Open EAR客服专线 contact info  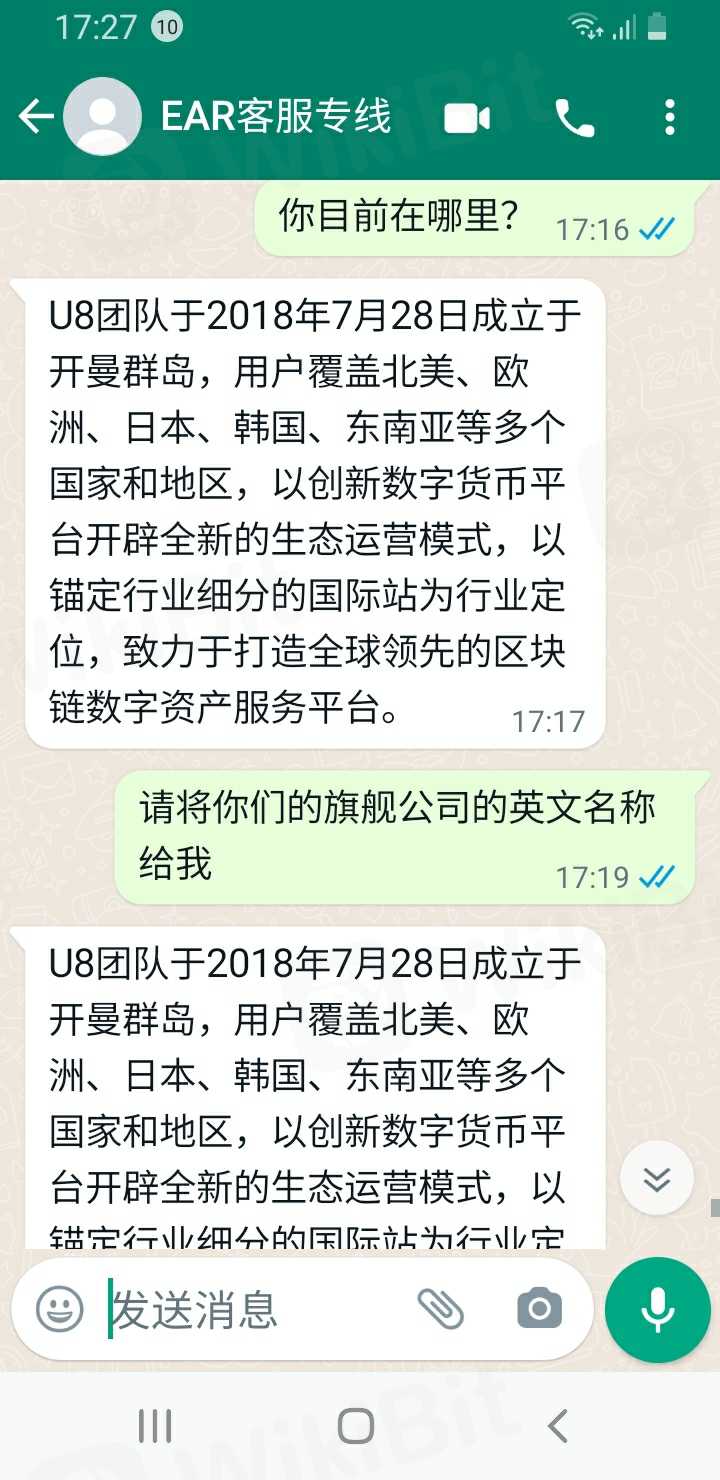(x=276, y=117)
